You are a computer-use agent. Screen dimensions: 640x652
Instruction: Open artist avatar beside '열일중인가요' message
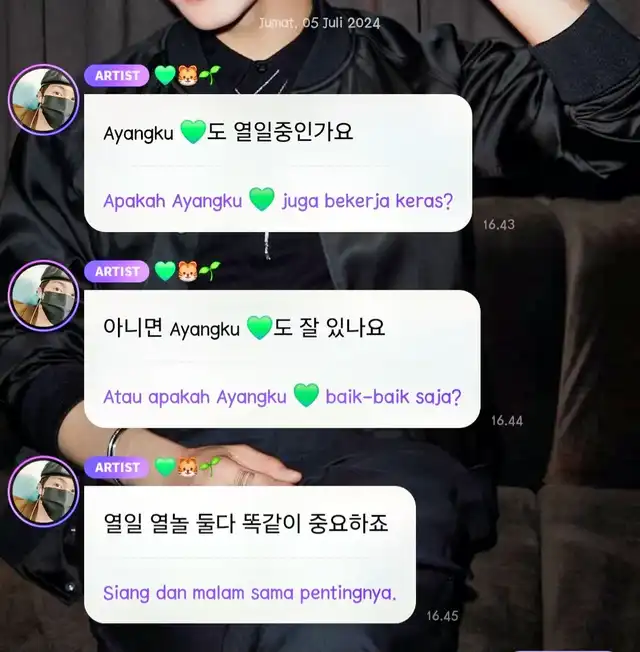(x=43, y=100)
